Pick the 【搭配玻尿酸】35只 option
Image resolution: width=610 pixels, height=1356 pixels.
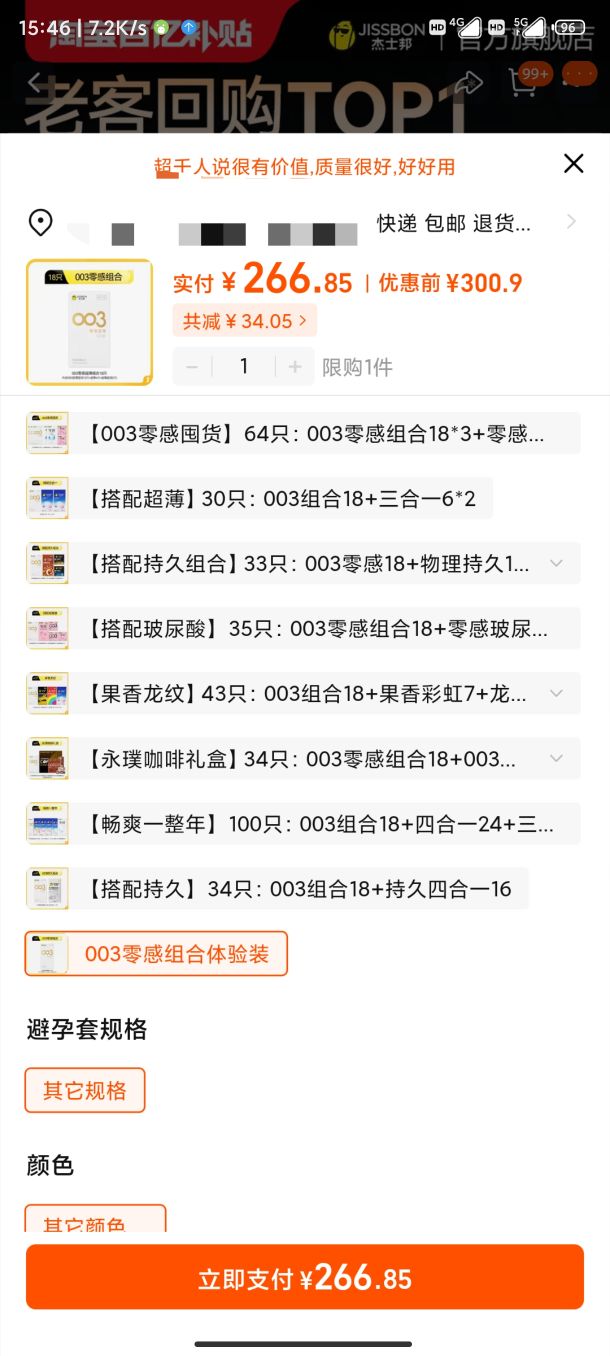tap(303, 628)
